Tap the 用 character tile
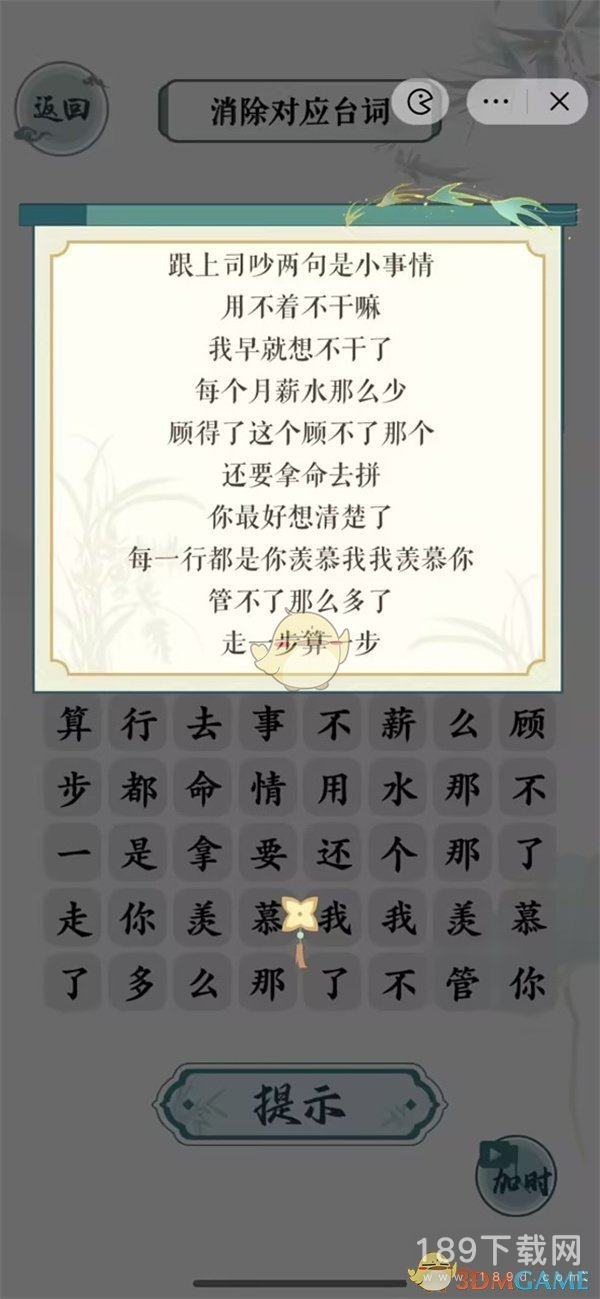Viewport: 600px width, 1299px height. [x=333, y=792]
